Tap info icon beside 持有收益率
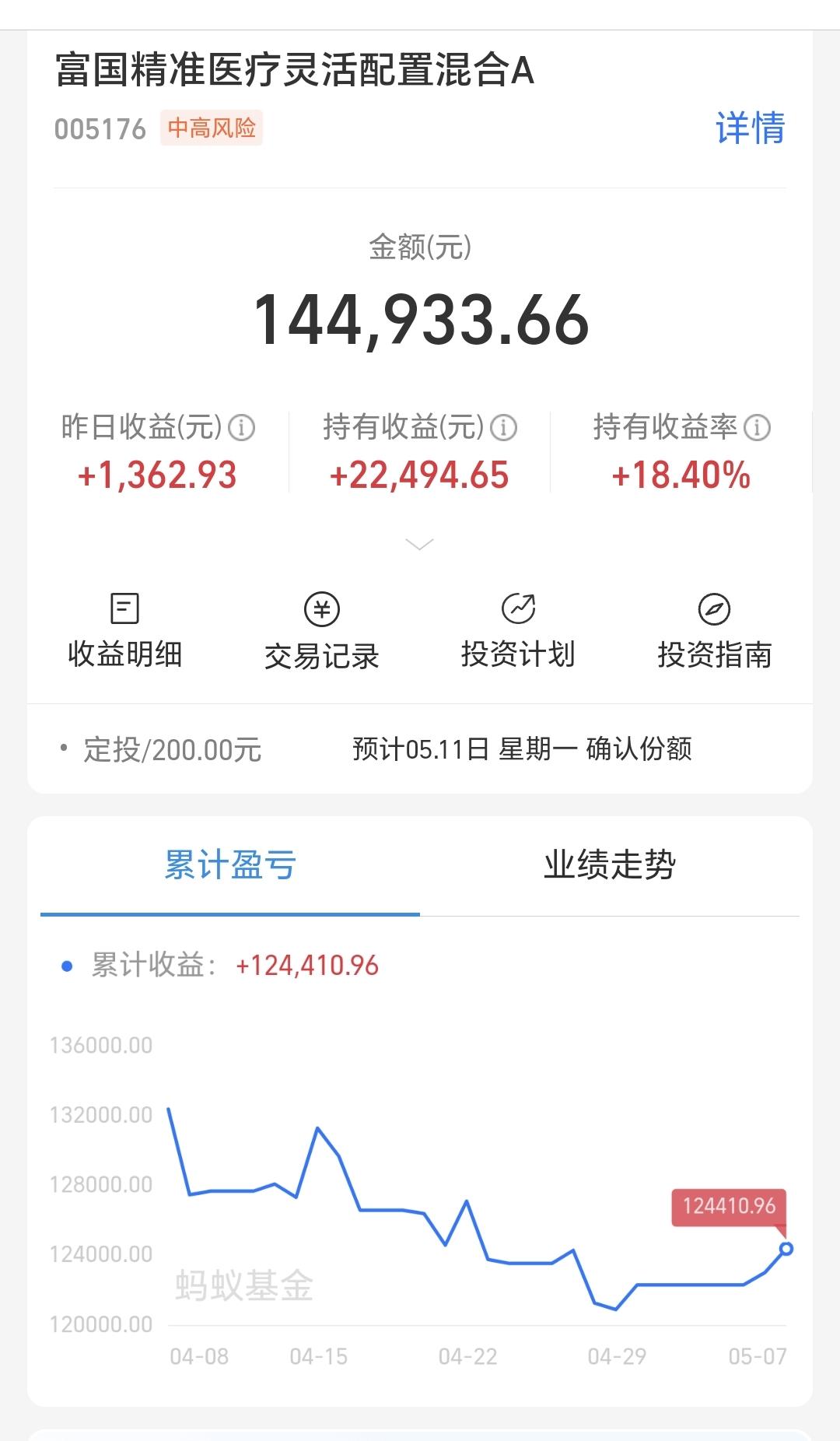This screenshot has height=1441, width=840. point(757,428)
